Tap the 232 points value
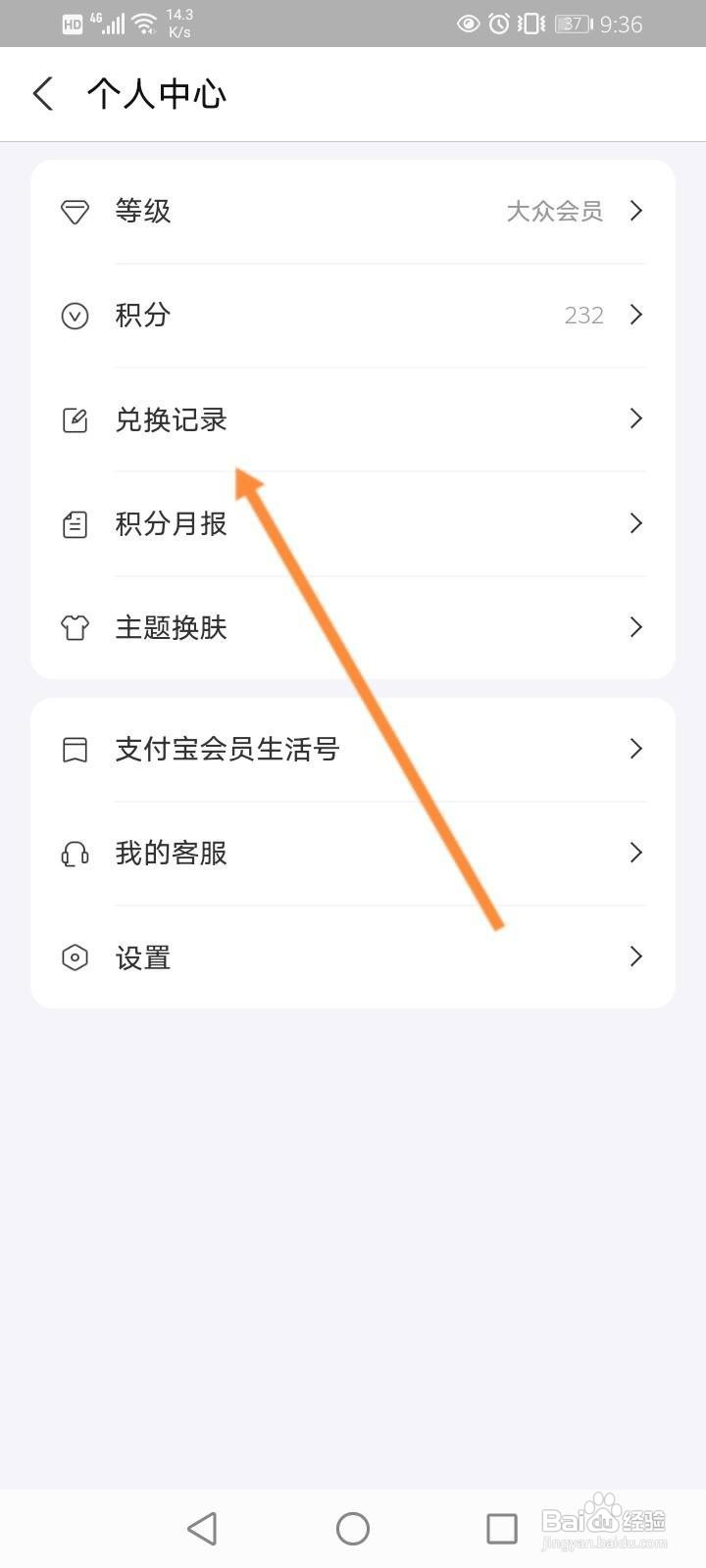 tap(584, 316)
